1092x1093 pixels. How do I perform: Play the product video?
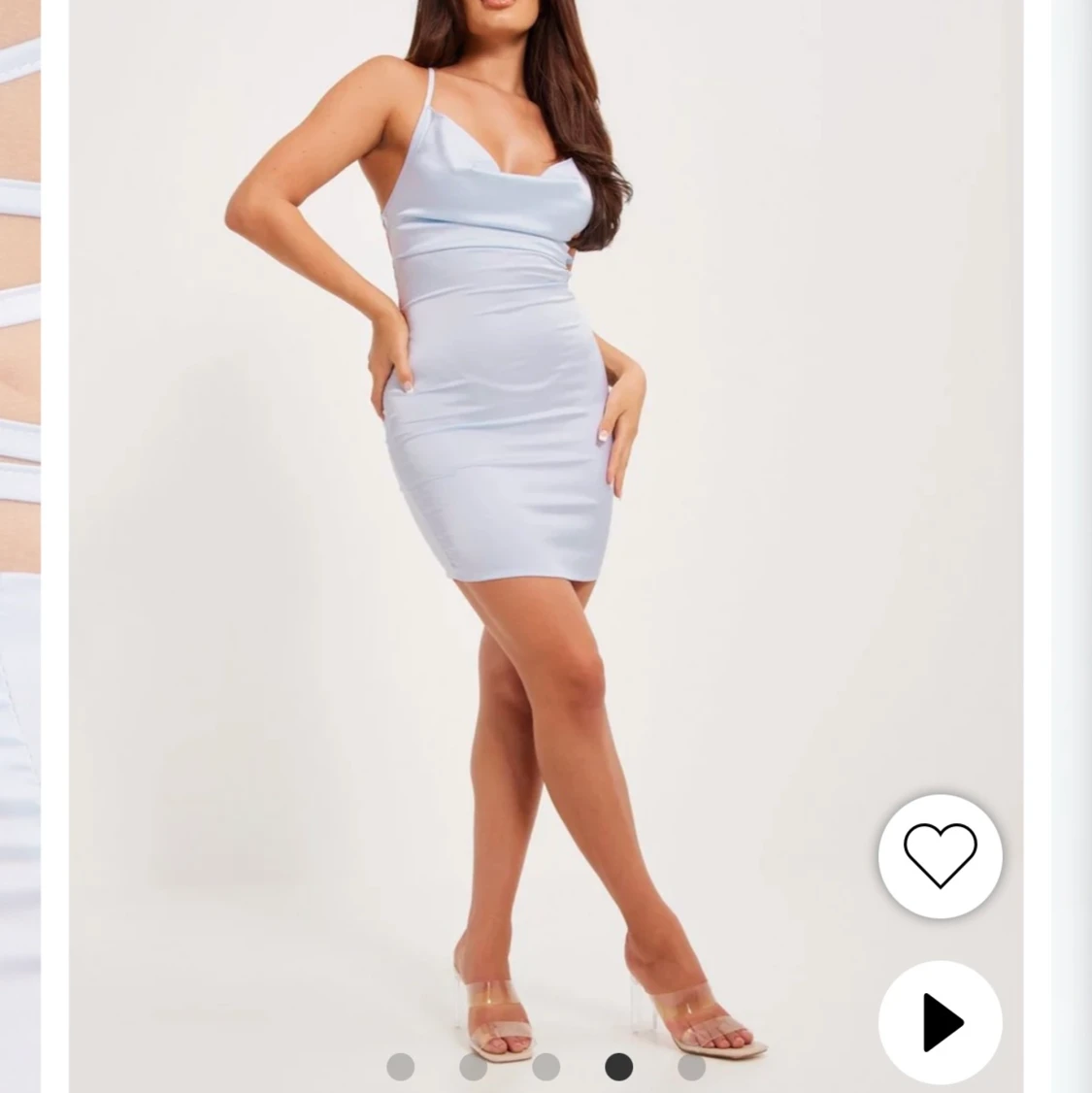[x=940, y=1021]
